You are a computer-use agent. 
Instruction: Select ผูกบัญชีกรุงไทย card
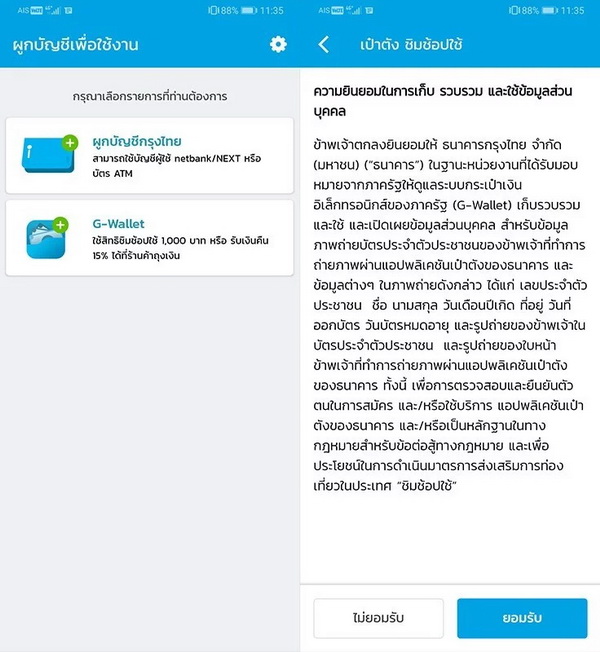149,155
